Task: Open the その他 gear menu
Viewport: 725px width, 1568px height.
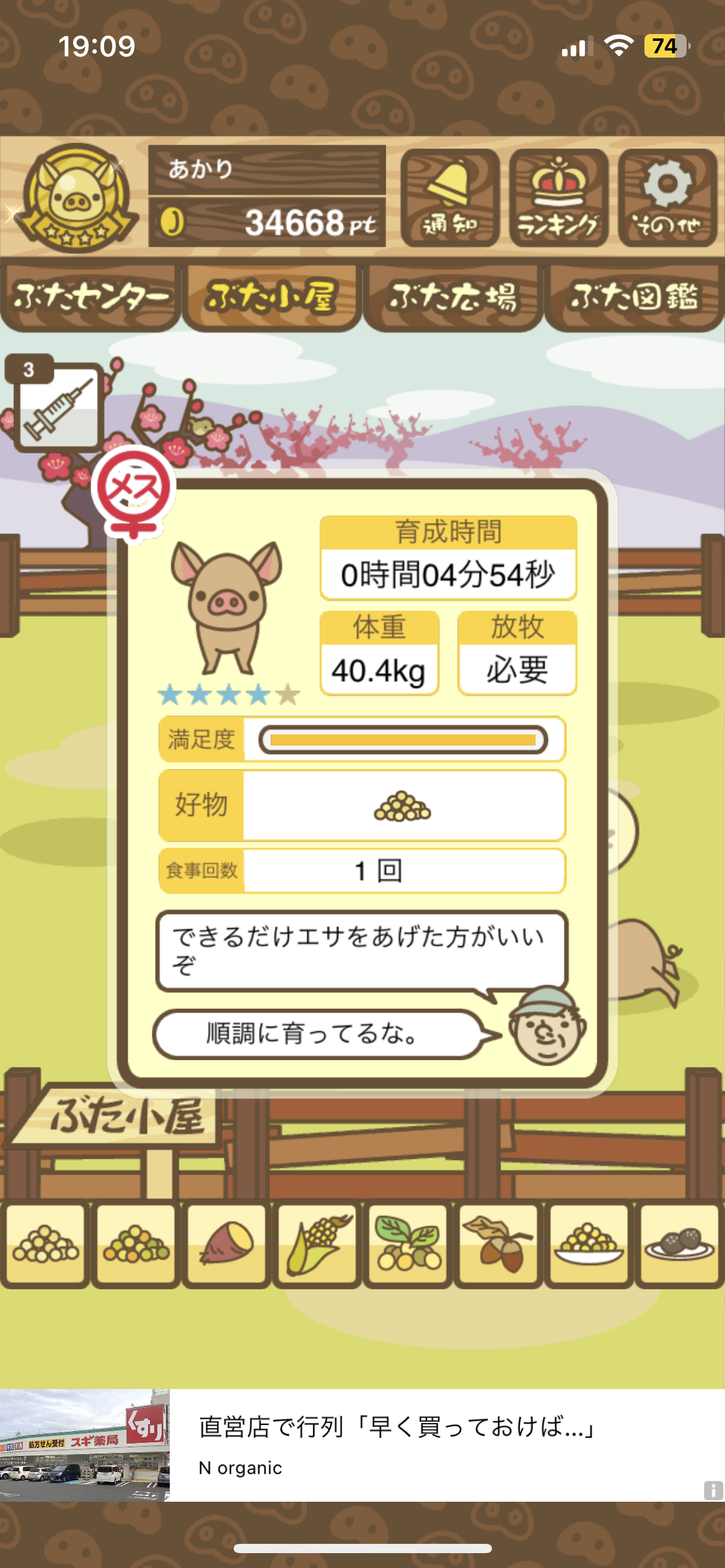Action: point(667,198)
